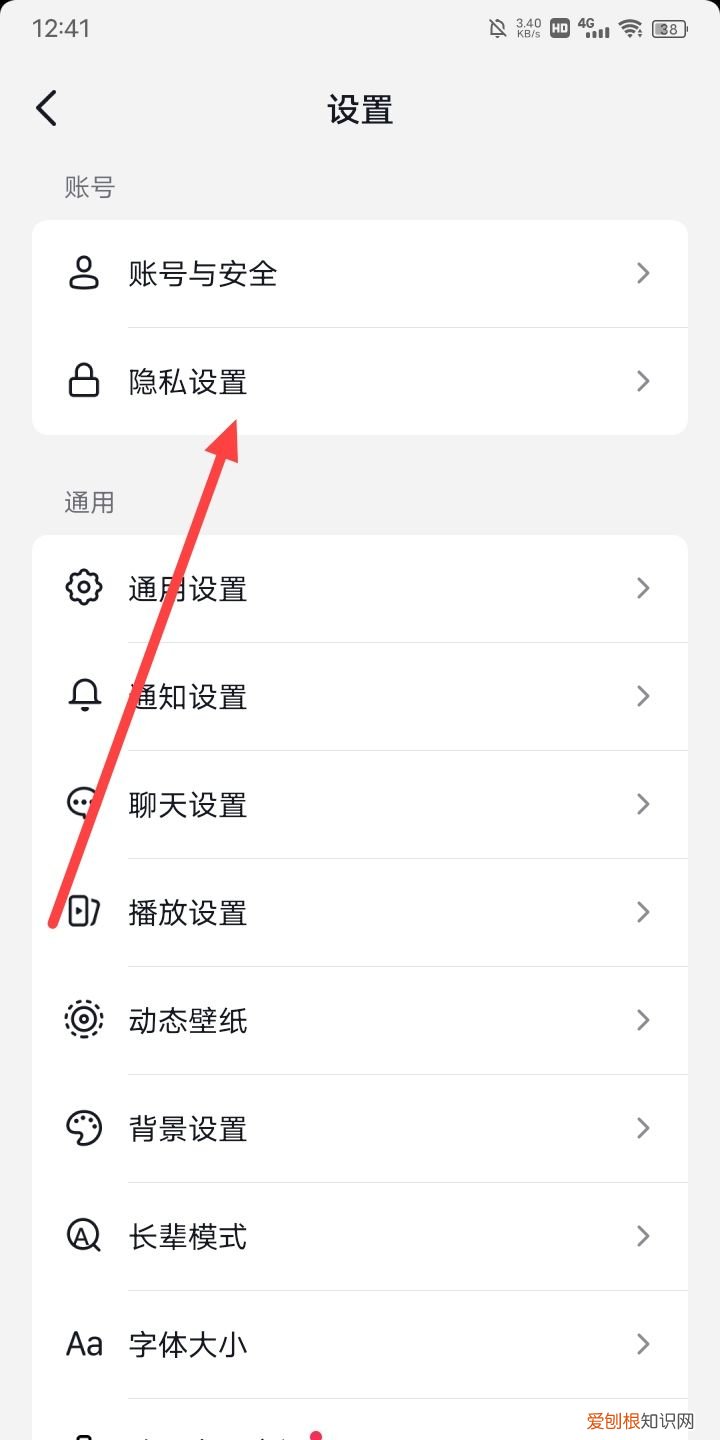Tap the Aa icon beside 字体大小

pos(84,1344)
